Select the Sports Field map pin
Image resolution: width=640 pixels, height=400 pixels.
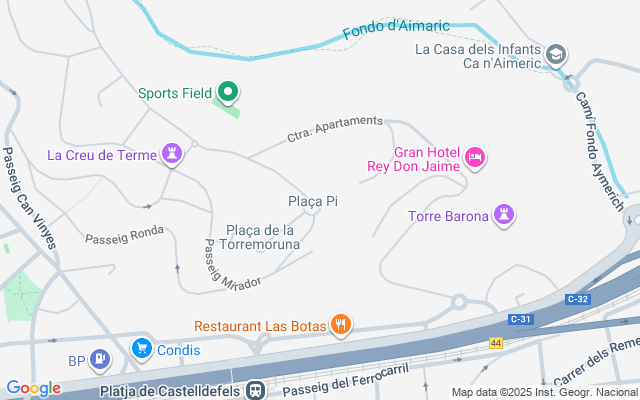[x=227, y=93]
